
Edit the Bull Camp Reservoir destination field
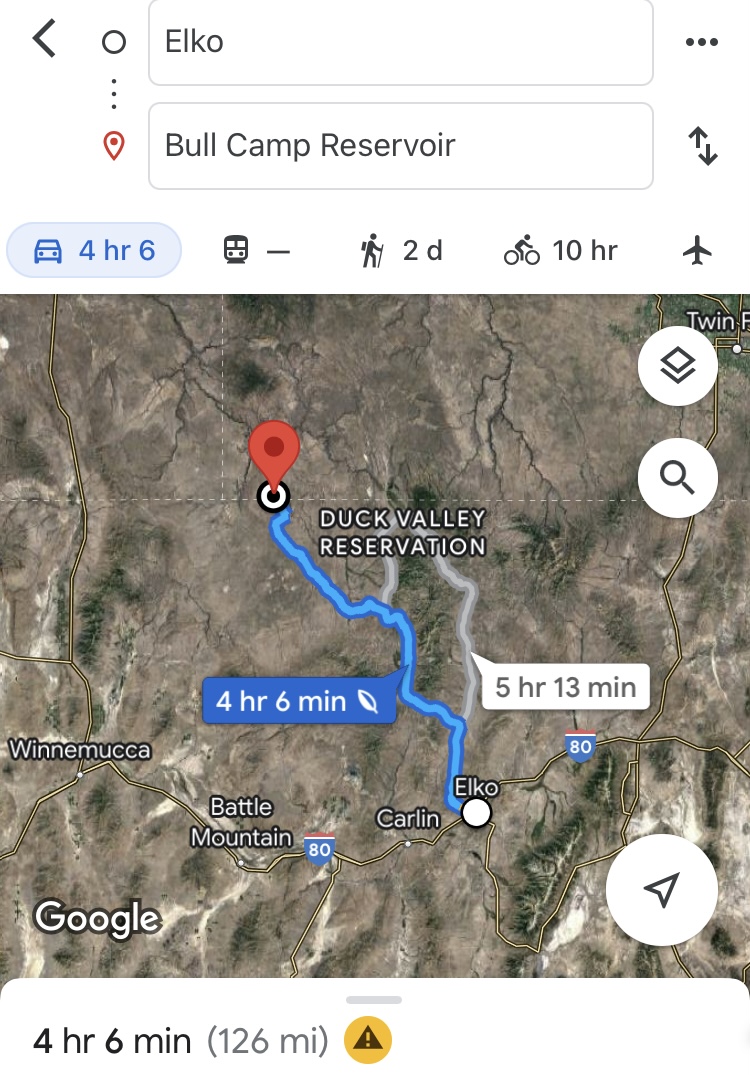tap(400, 146)
